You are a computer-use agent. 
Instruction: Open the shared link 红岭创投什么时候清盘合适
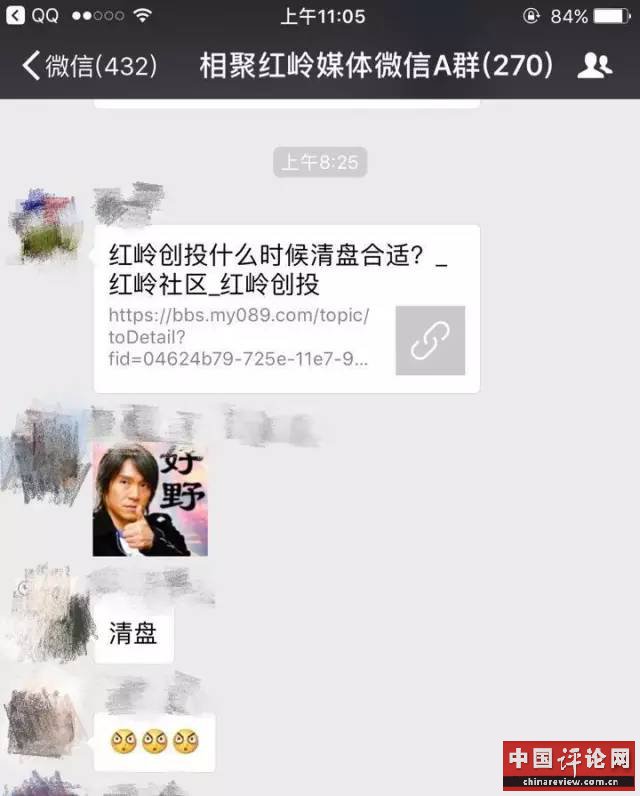click(286, 308)
